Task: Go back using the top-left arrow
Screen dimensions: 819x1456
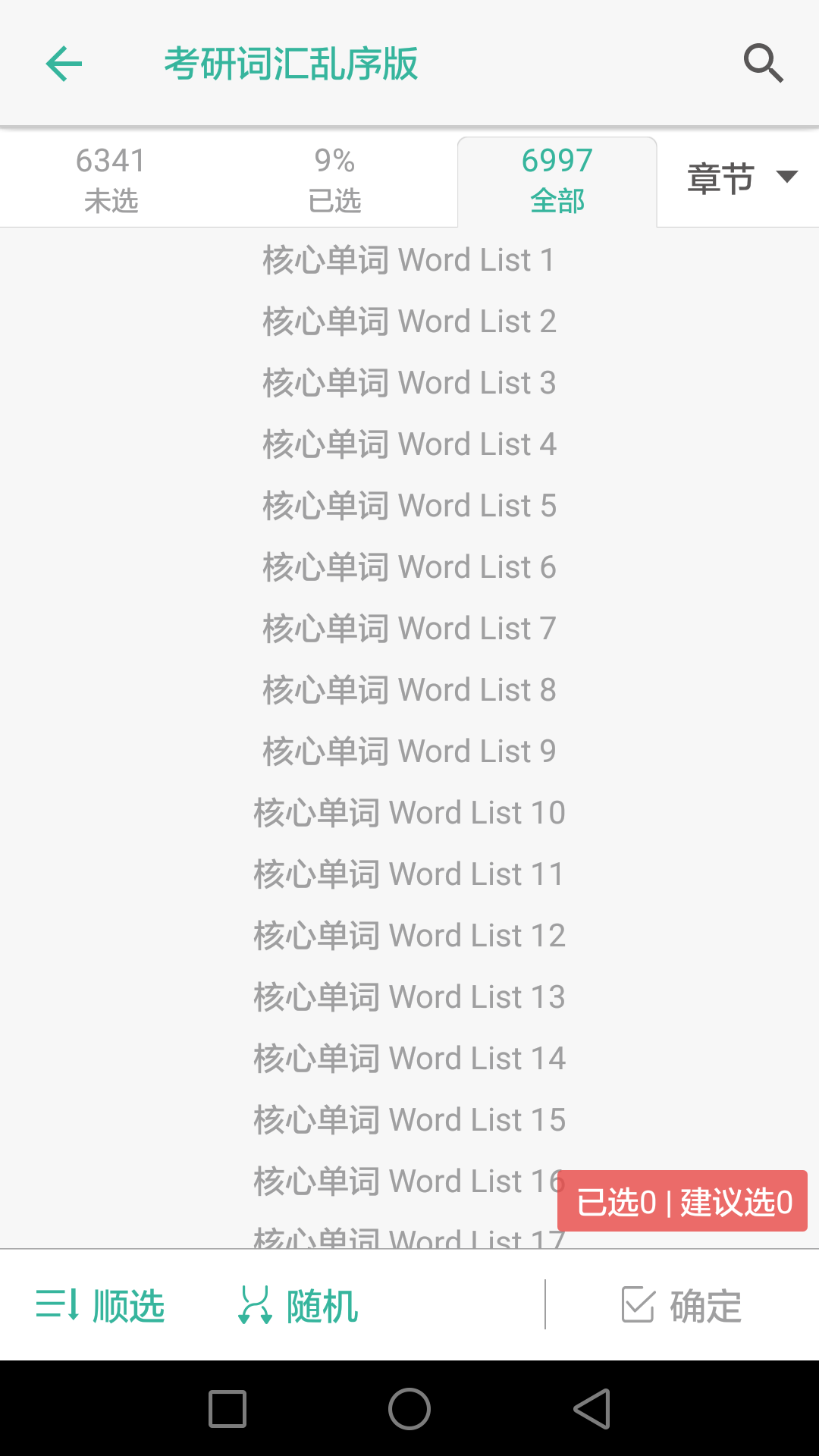Action: point(64,64)
